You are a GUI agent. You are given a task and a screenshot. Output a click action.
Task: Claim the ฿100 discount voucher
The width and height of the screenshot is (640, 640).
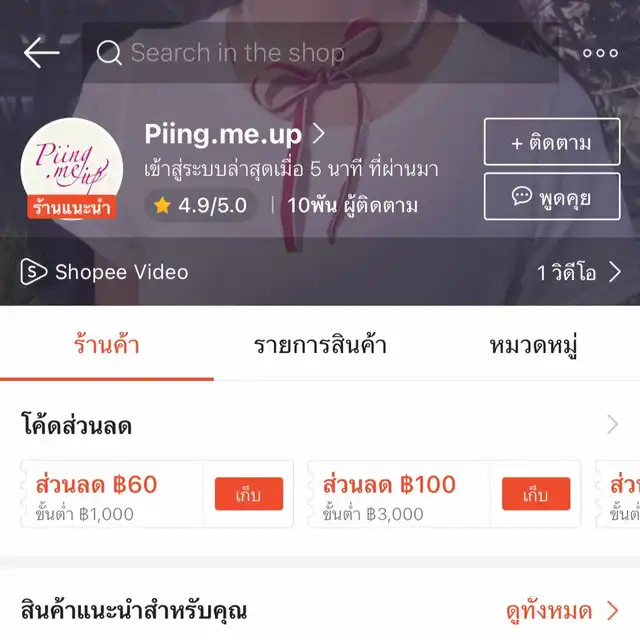tap(536, 494)
